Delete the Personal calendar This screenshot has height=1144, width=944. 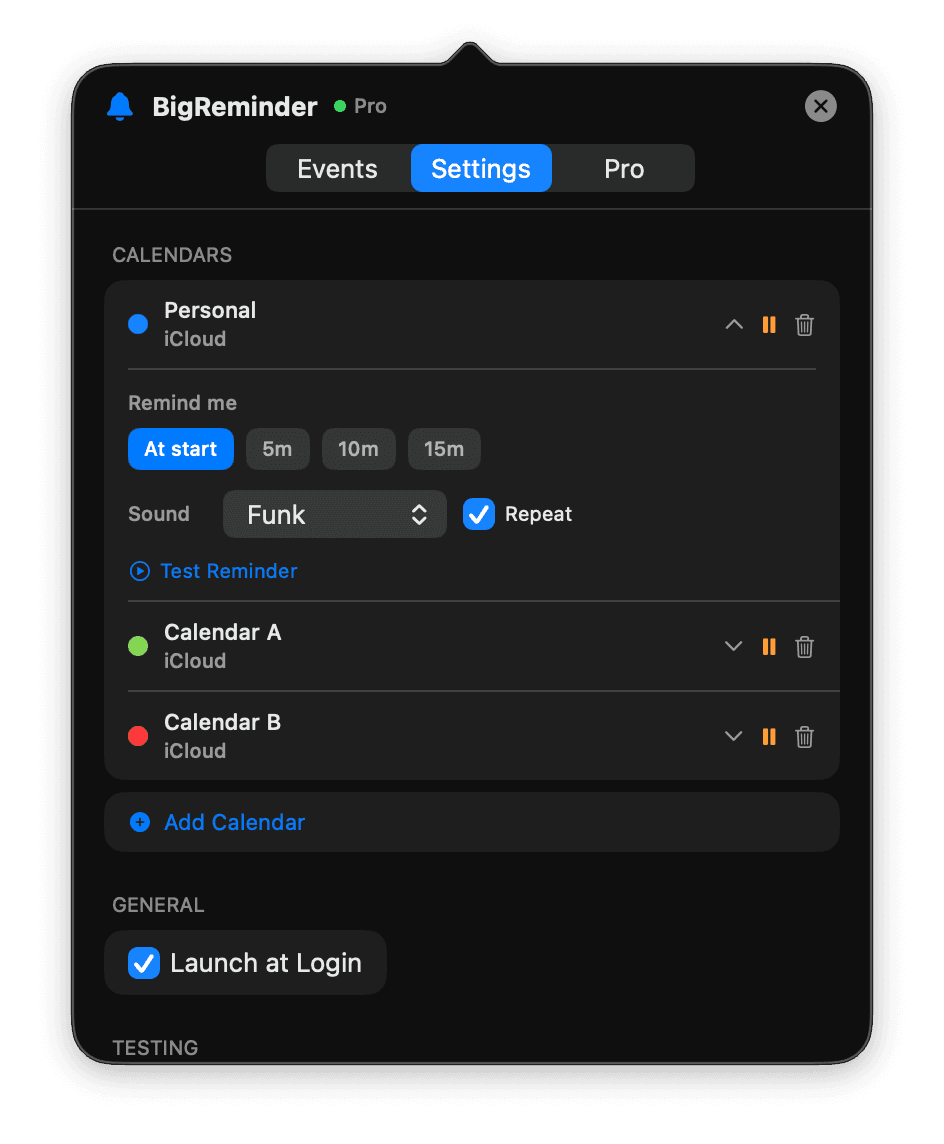[x=804, y=325]
